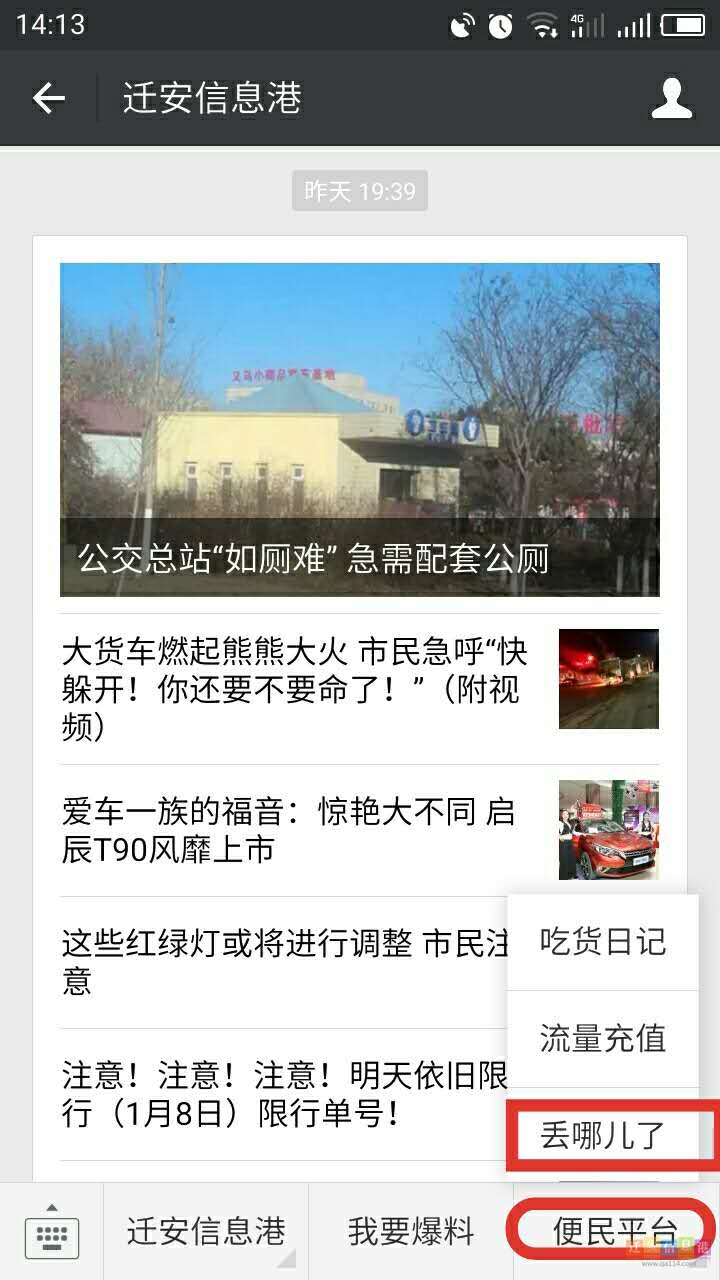Viewport: 720px width, 1280px height.
Task: Open the account profile icon
Action: tap(671, 98)
